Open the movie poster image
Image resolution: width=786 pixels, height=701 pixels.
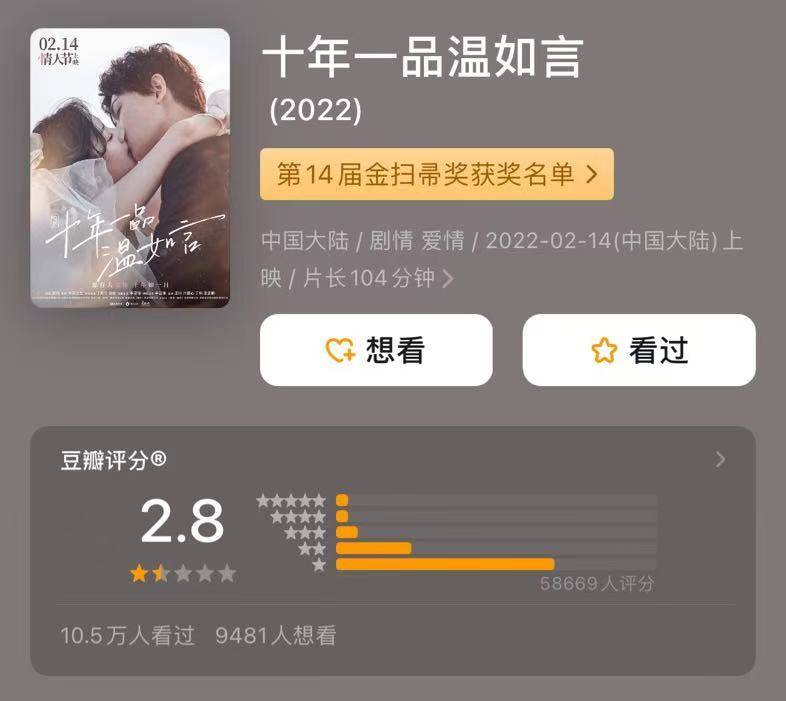click(x=130, y=168)
